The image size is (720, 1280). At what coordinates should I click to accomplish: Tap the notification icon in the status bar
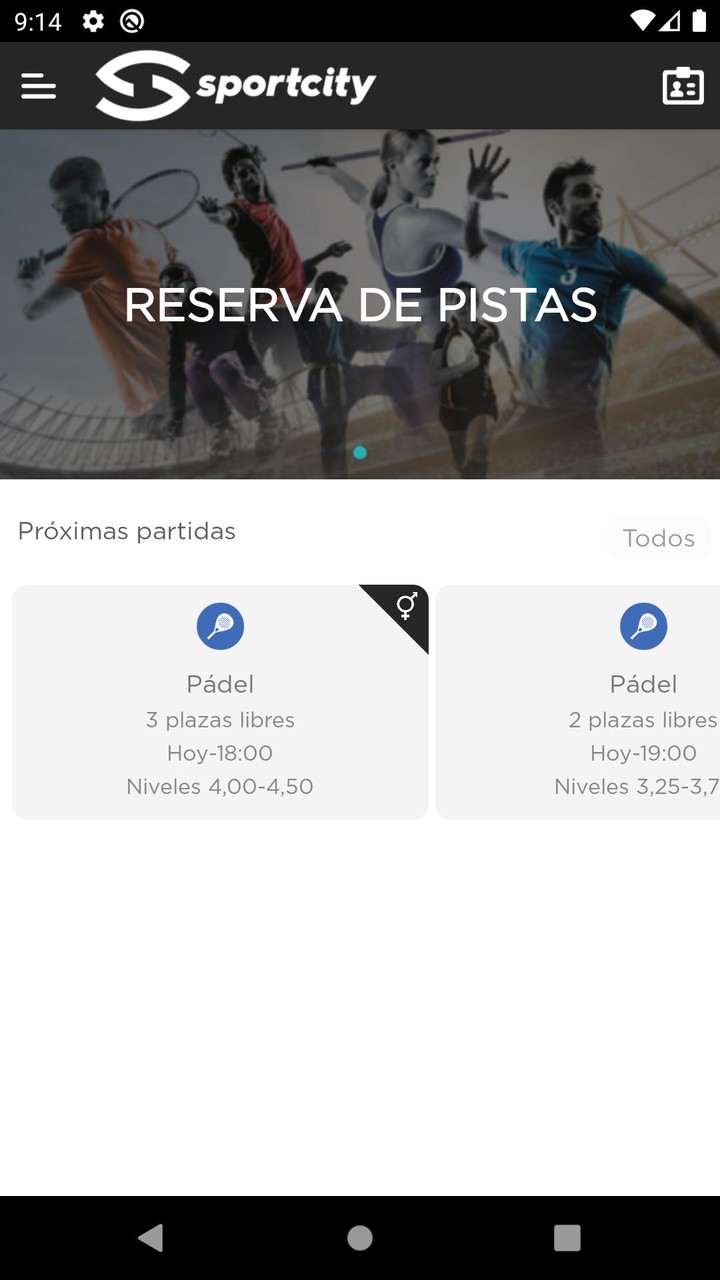[131, 20]
